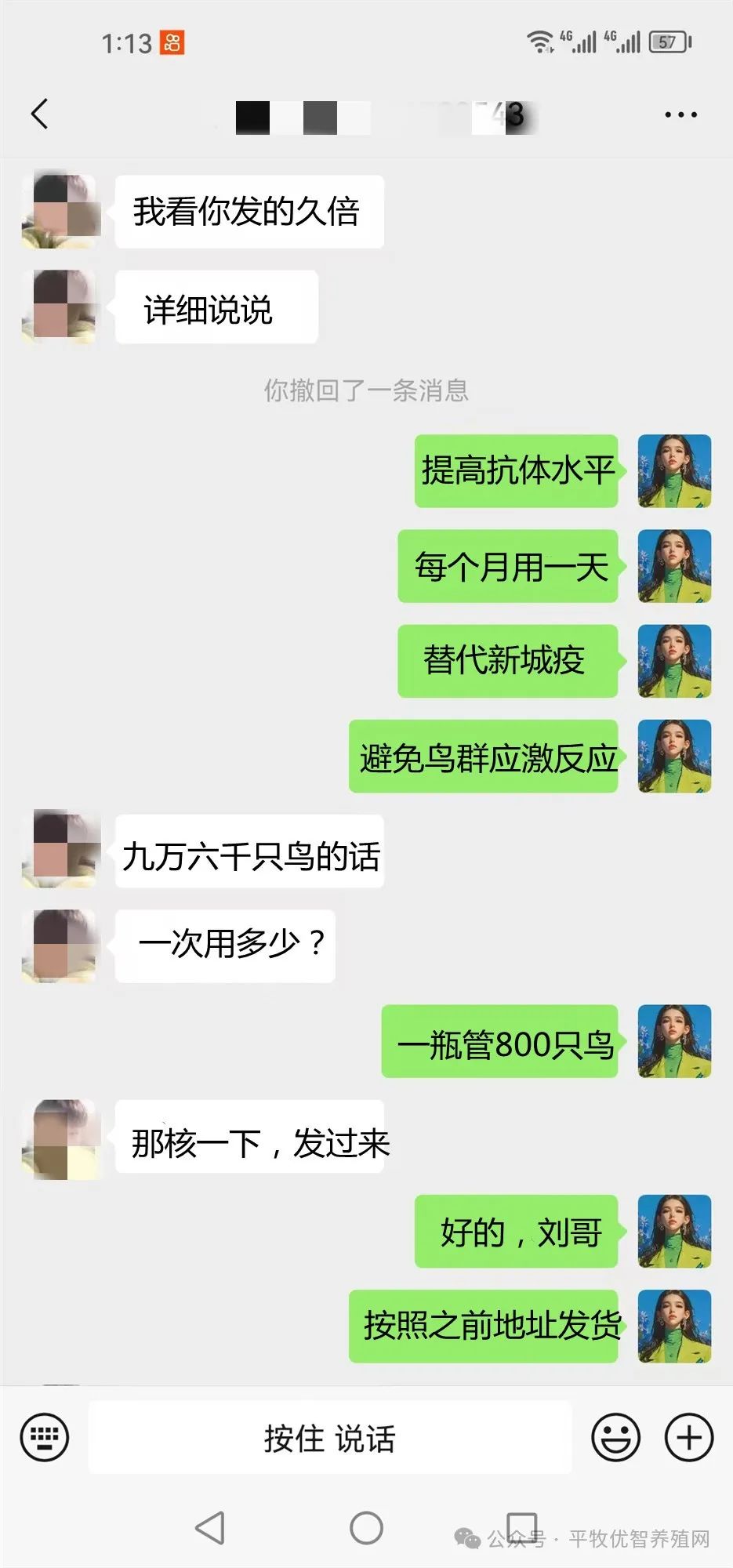Open the emoji sticker panel
Screen dimensions: 733x1568
pos(615,1437)
